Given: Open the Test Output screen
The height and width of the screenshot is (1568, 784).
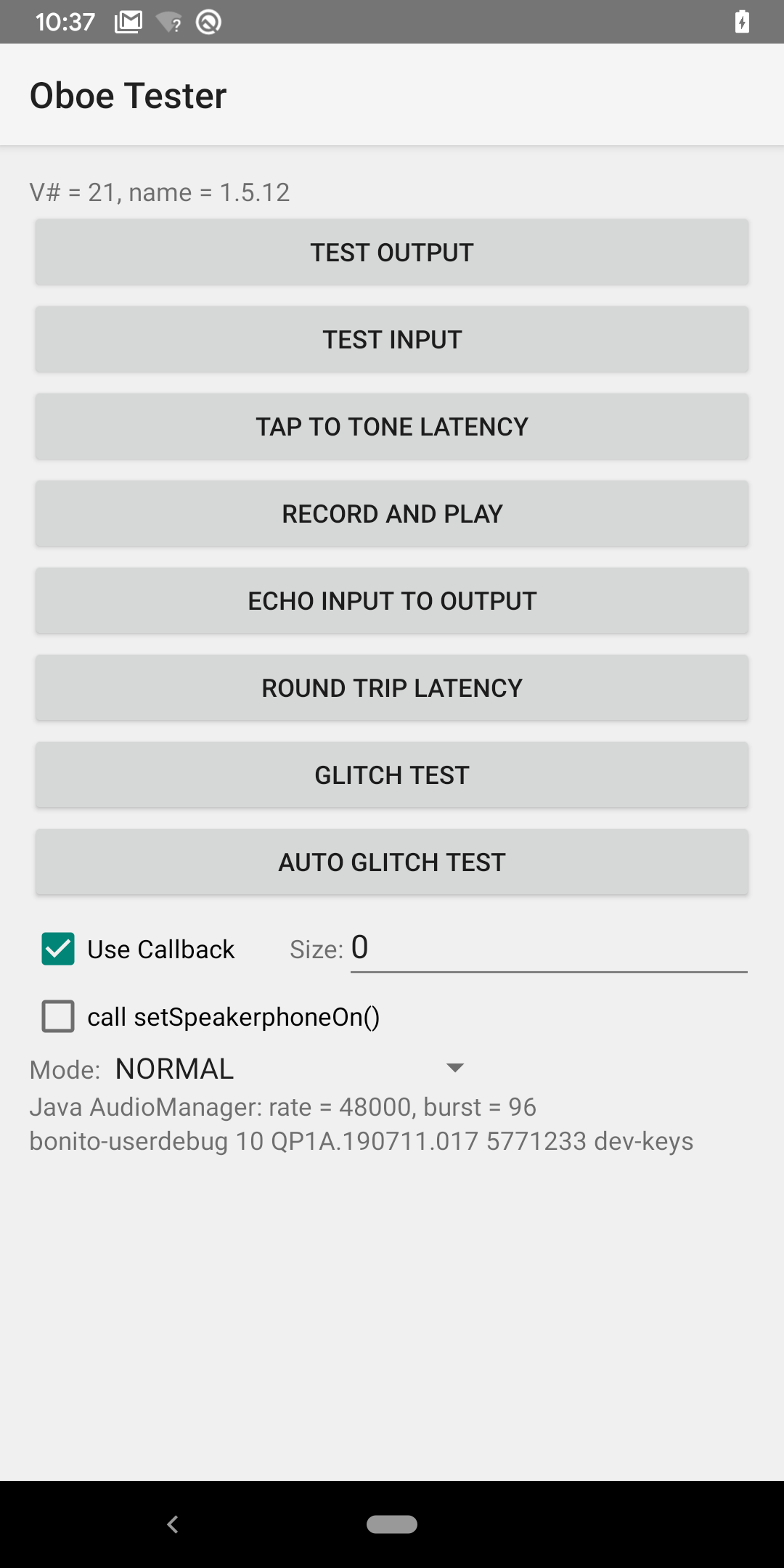Looking at the screenshot, I should (392, 253).
